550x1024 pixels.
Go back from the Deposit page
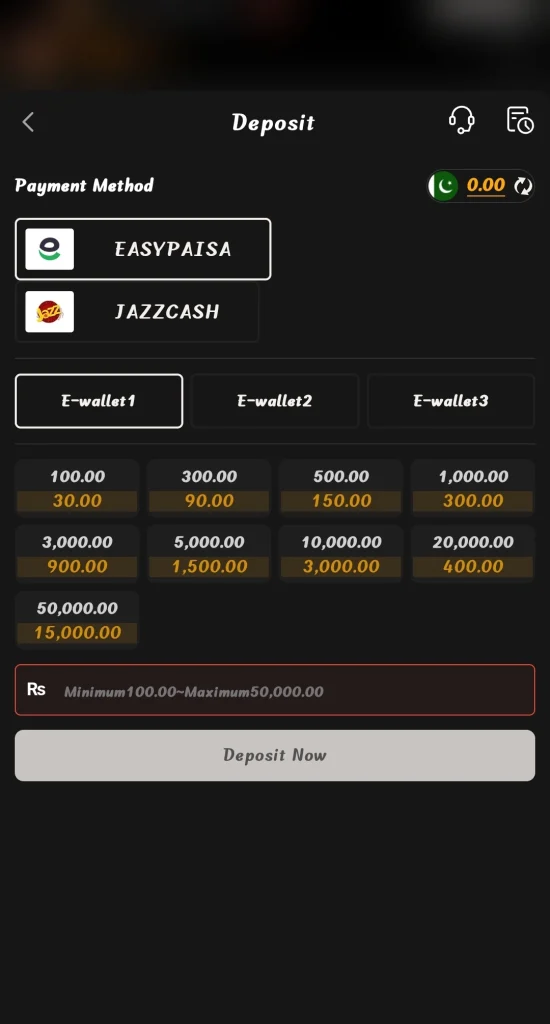[x=28, y=122]
